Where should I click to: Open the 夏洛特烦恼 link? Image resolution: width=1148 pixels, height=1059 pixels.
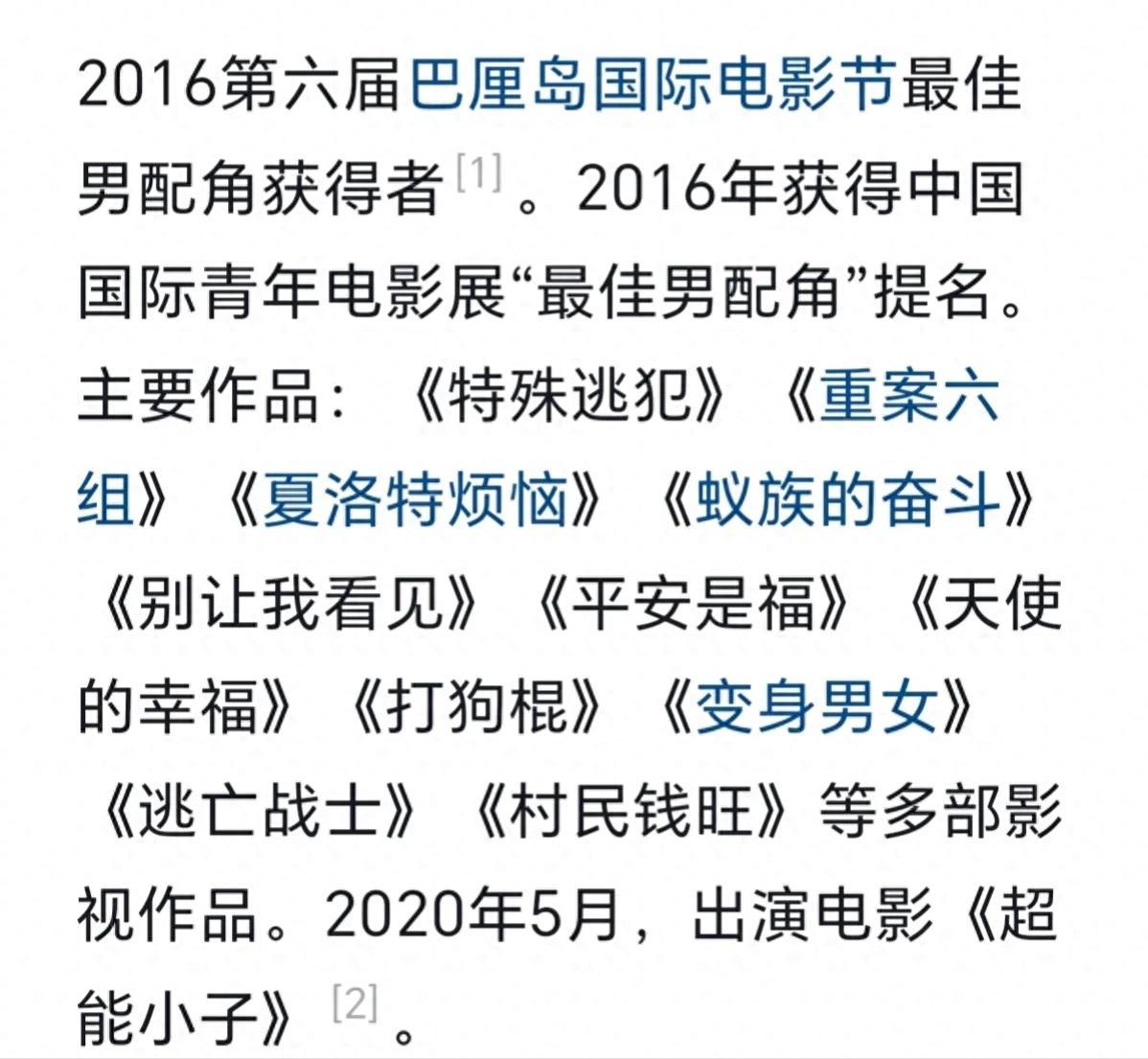tap(415, 499)
